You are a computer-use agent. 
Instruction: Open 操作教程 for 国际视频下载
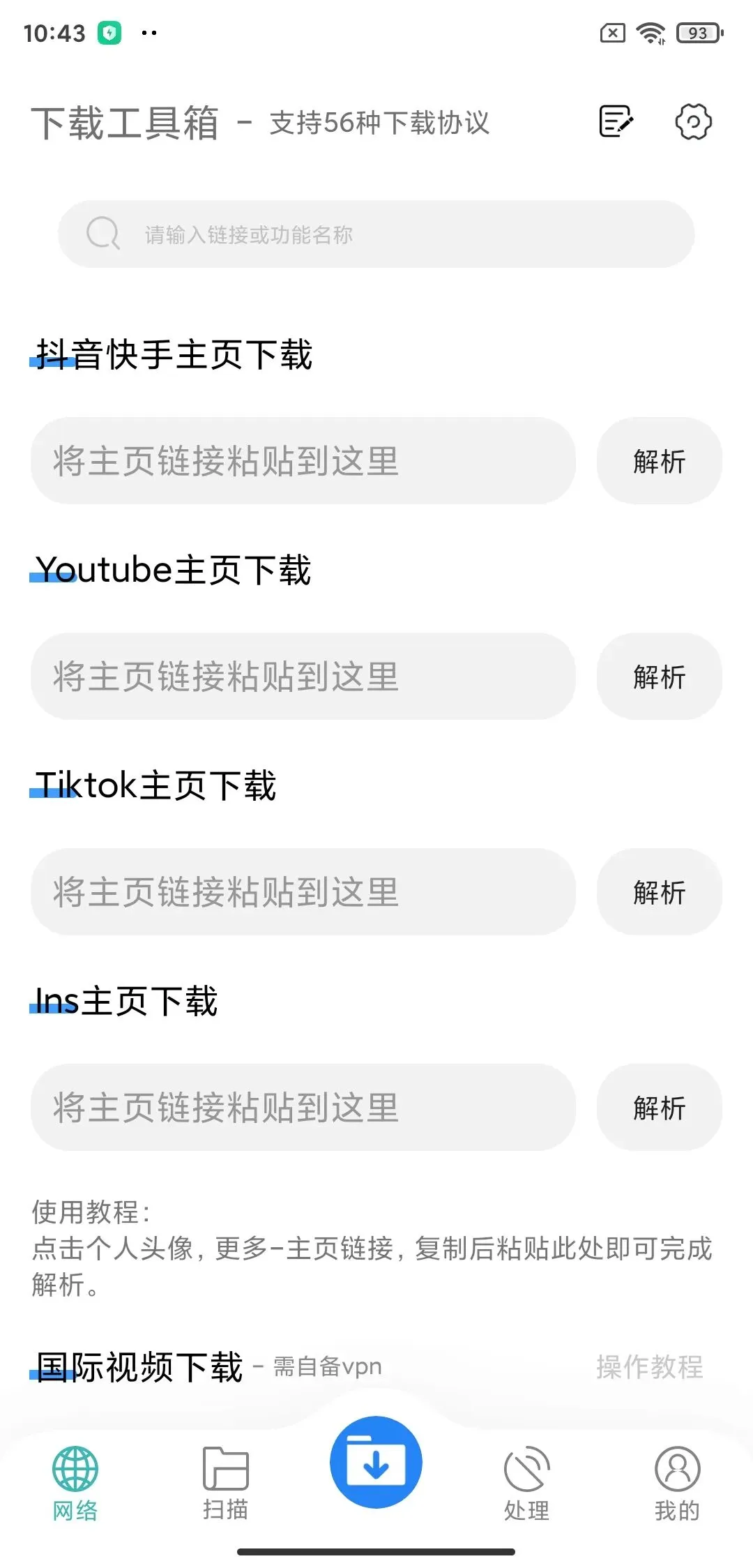tap(649, 1367)
